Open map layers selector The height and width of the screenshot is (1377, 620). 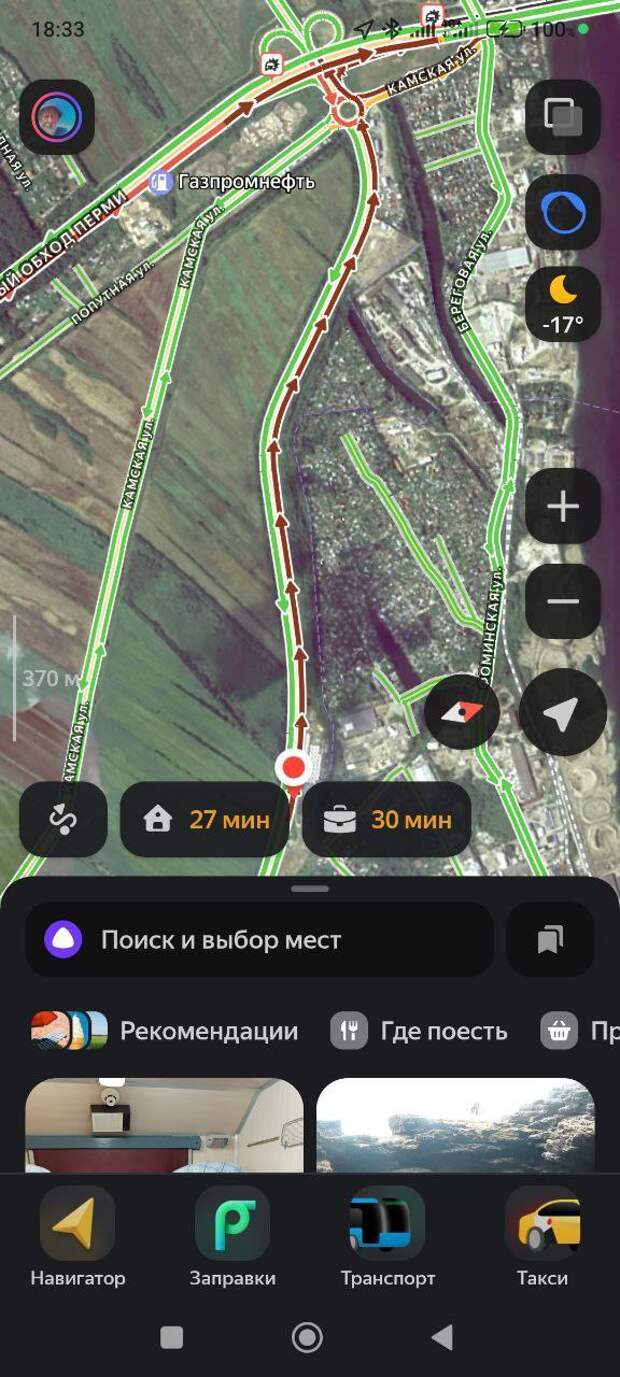563,117
